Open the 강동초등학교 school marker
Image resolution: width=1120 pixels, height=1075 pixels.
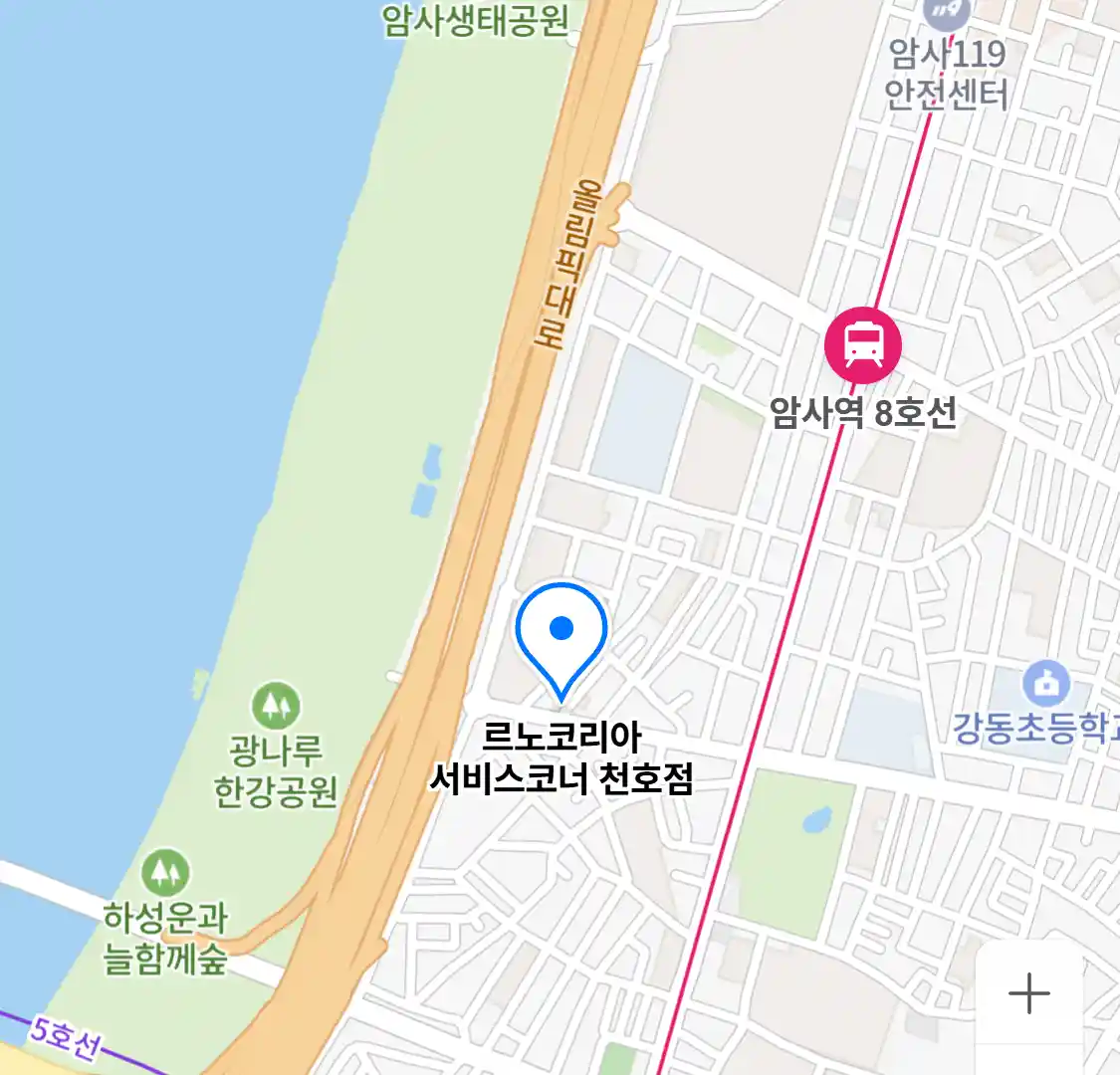pos(1045,684)
